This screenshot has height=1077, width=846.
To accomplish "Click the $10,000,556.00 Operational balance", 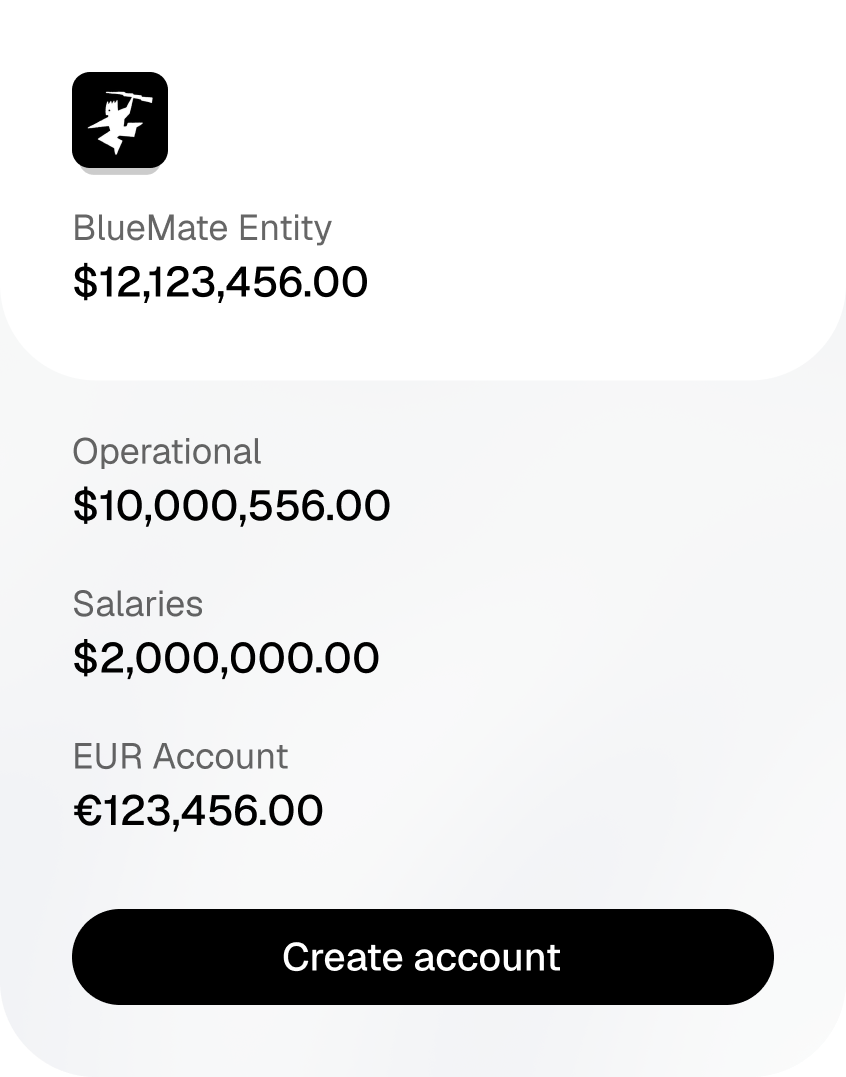I will [232, 506].
